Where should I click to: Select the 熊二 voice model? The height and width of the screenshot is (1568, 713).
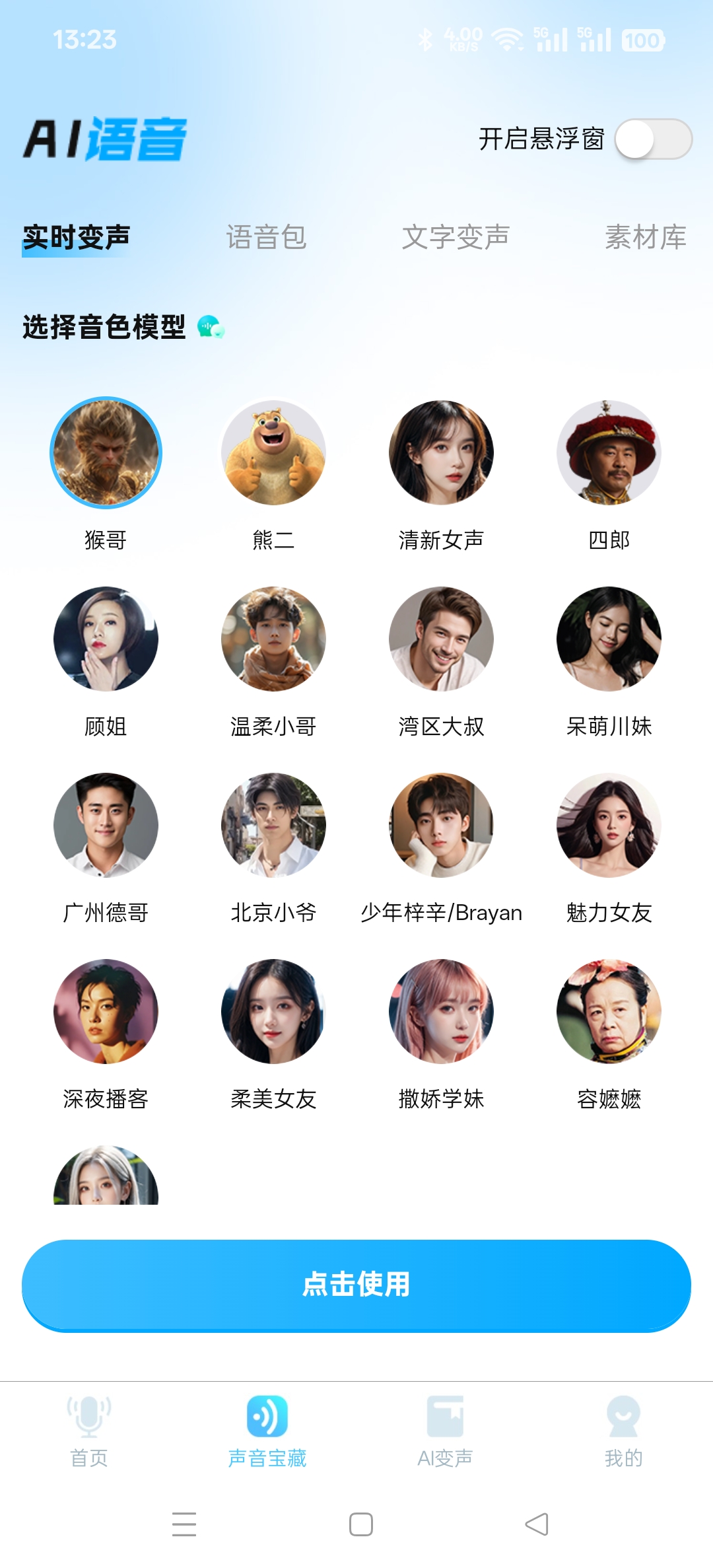coord(273,453)
